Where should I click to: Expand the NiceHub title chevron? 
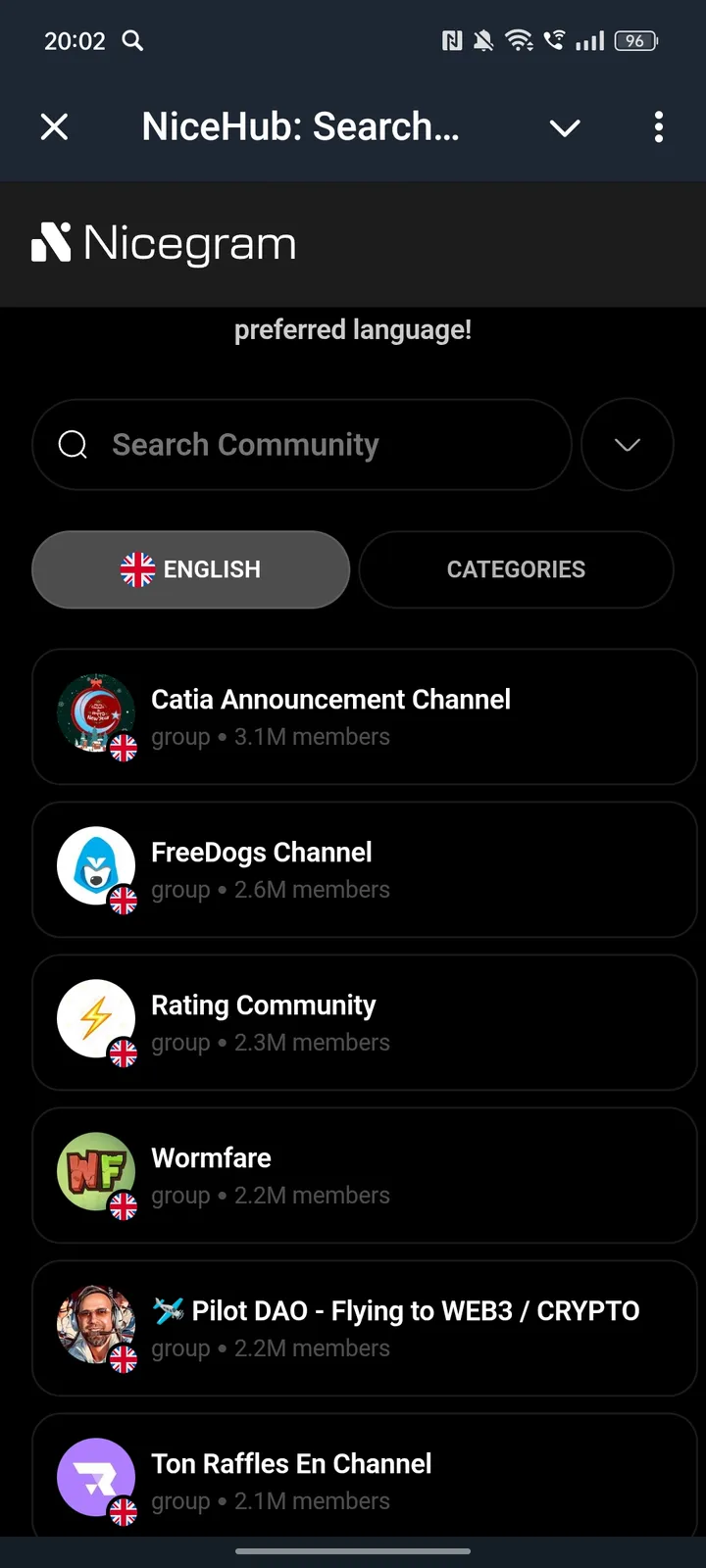click(x=565, y=127)
